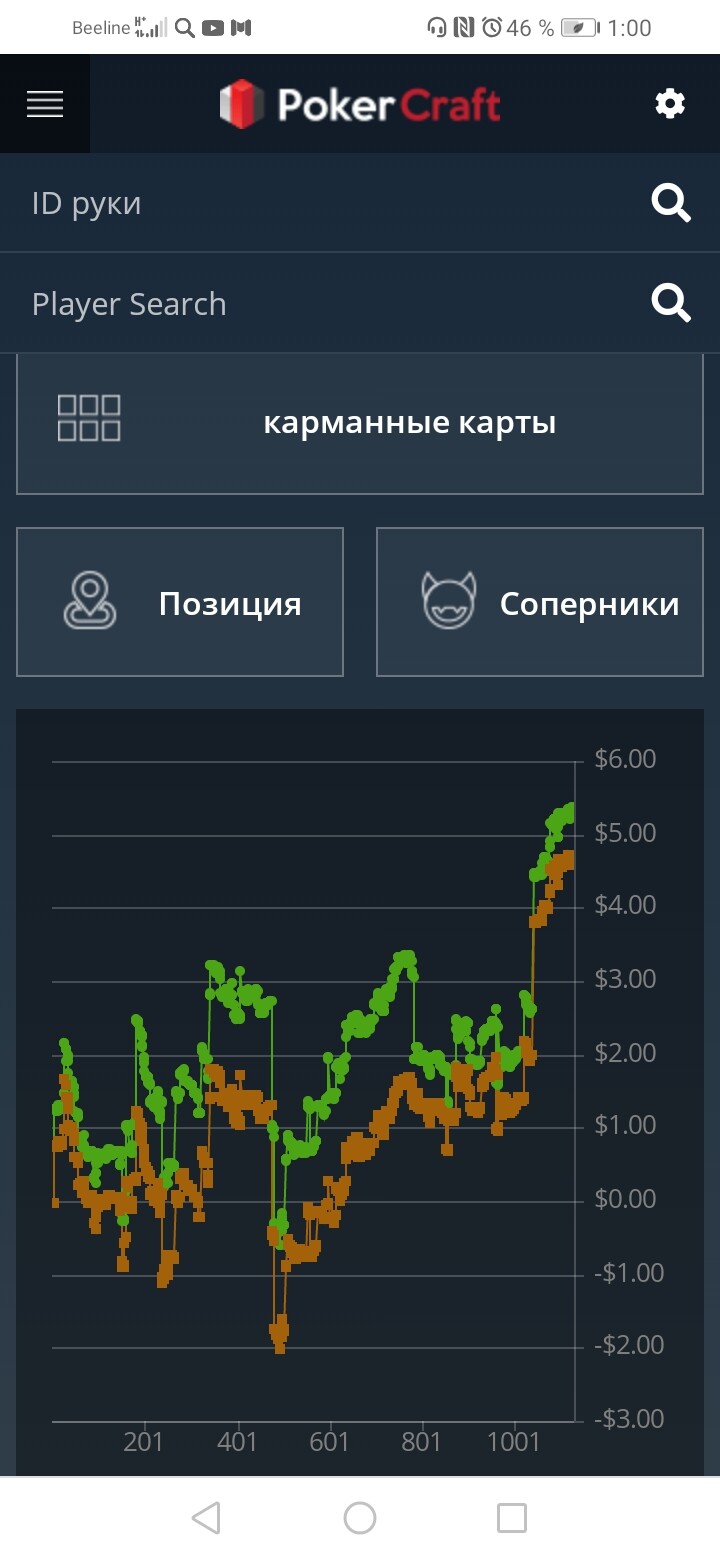Open карманные карты section
This screenshot has height=1560, width=720.
[x=360, y=423]
